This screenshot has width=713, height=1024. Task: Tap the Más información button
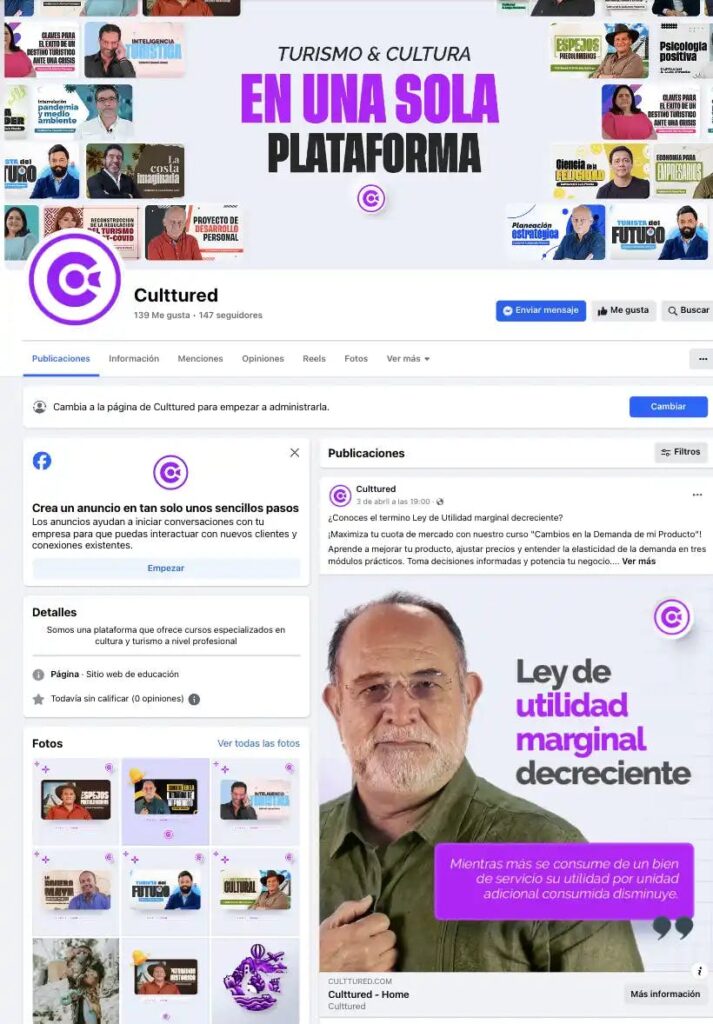point(664,994)
